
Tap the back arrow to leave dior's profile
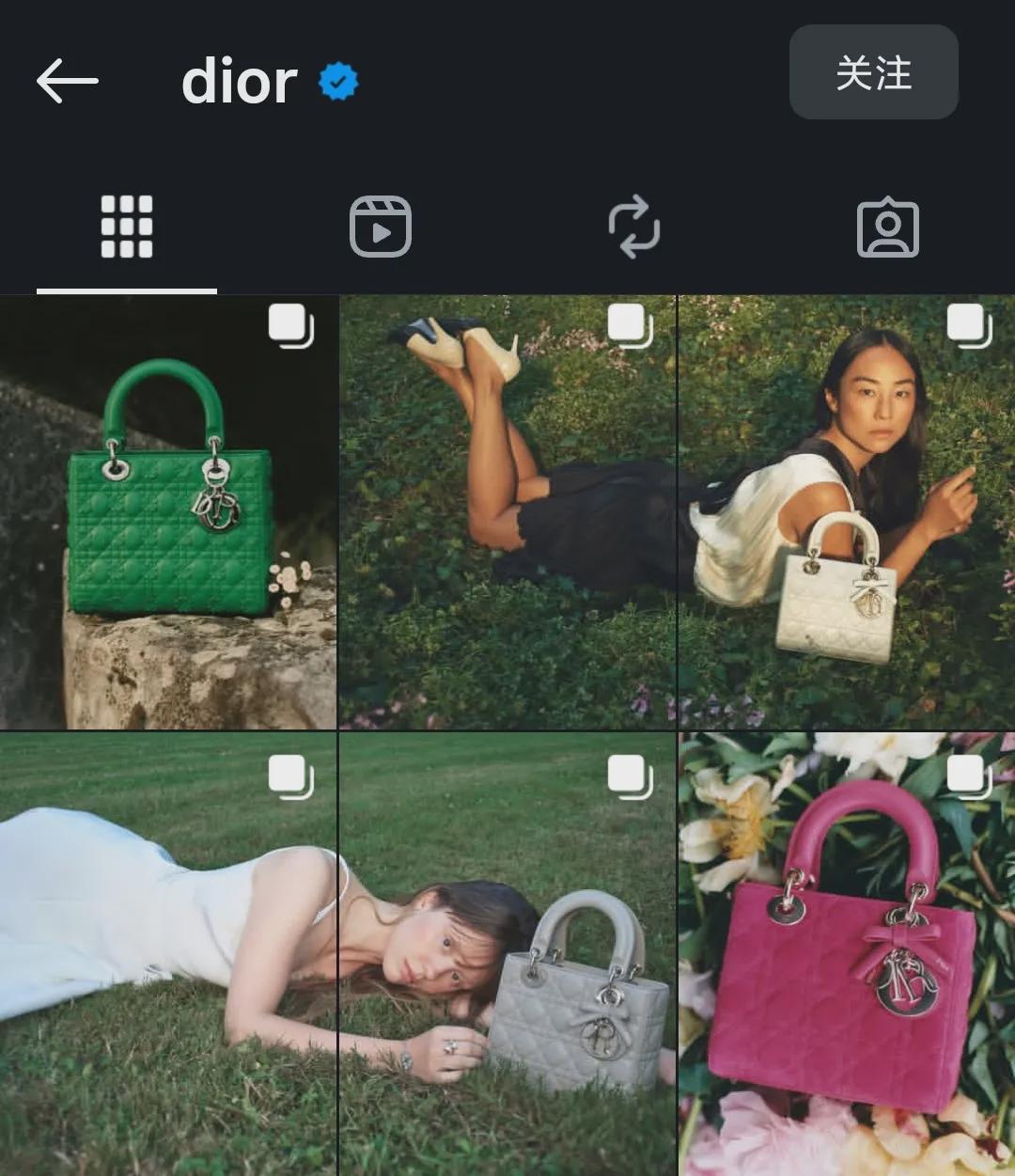66,80
